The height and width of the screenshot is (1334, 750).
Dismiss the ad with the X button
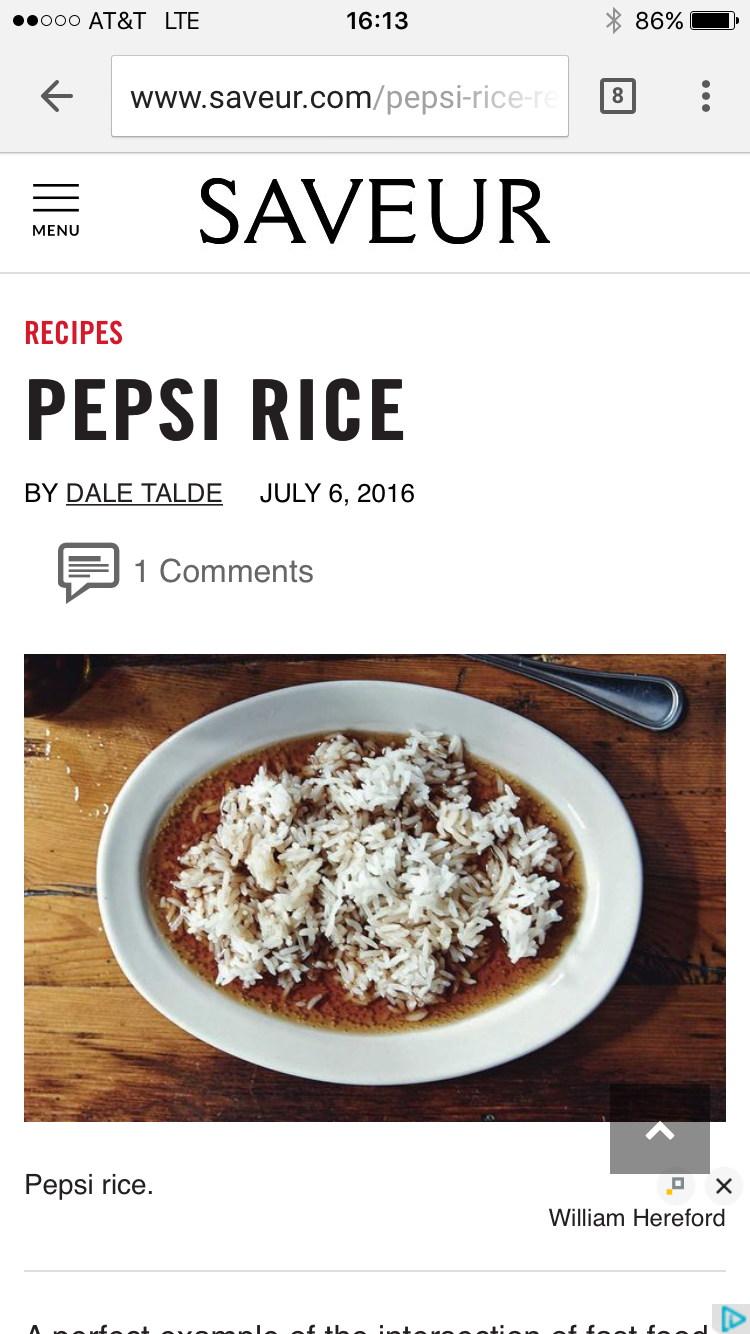point(724,1186)
